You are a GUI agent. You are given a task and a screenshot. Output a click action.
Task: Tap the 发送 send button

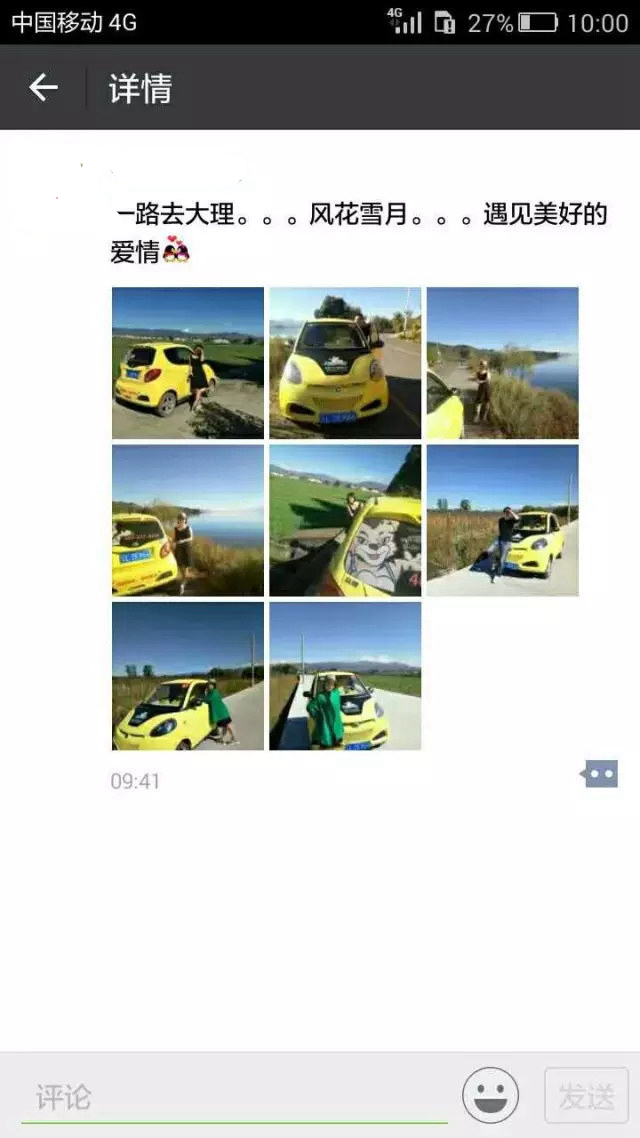click(x=586, y=1096)
